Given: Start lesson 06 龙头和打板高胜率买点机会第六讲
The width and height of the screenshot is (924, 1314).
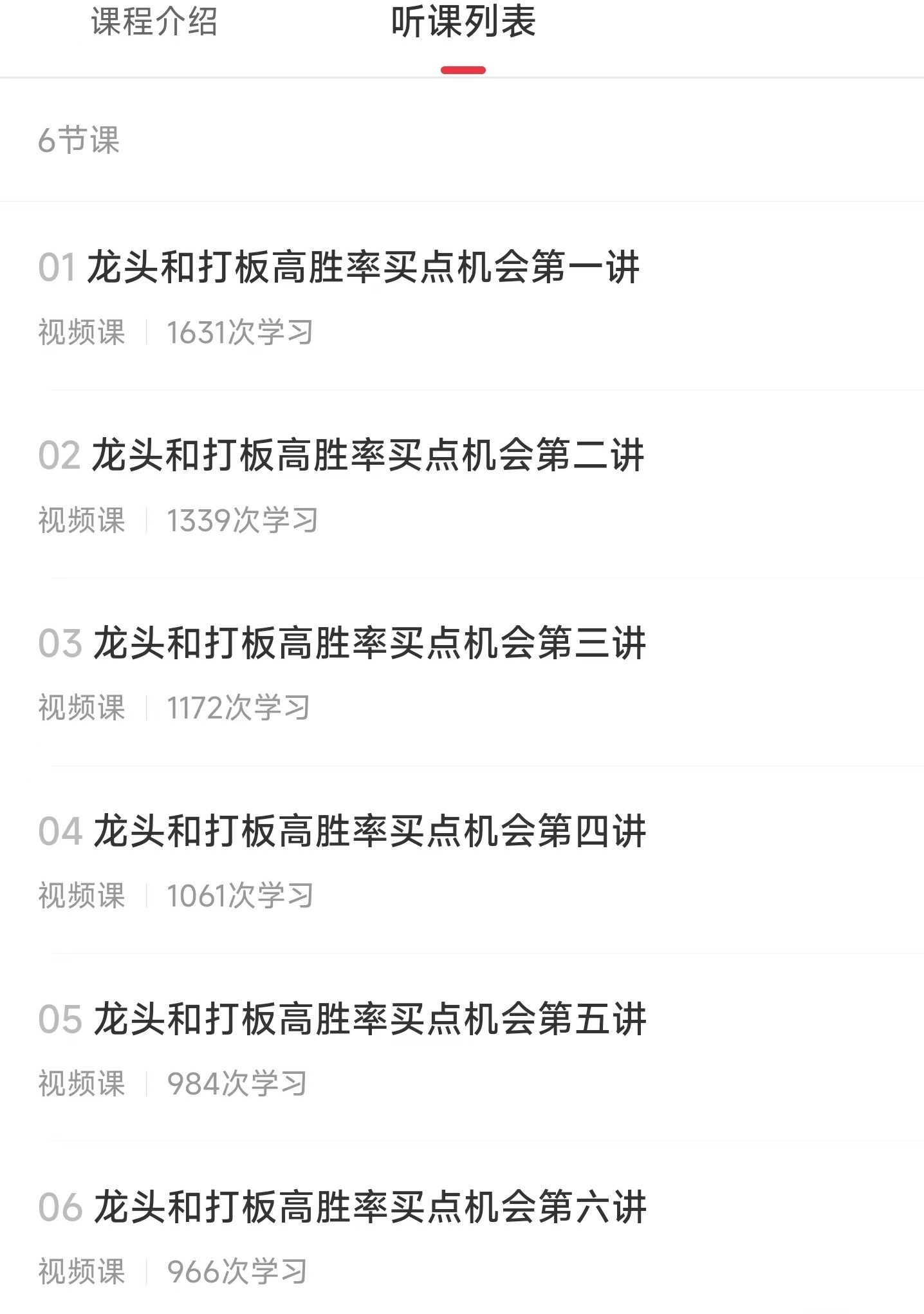Looking at the screenshot, I should click(369, 1207).
